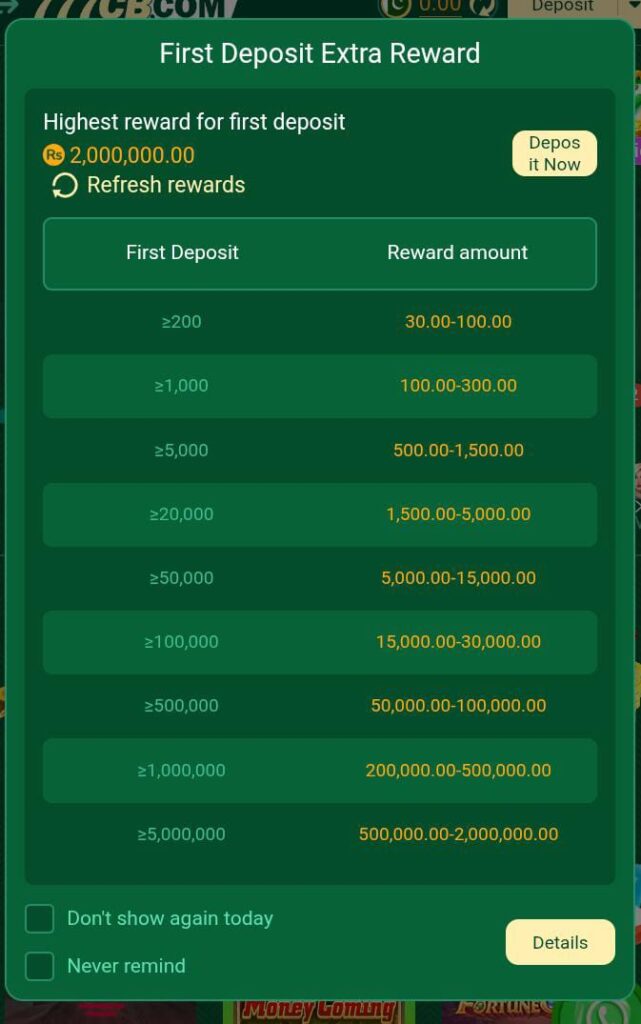Tick the Never remind checkbox

(x=40, y=966)
